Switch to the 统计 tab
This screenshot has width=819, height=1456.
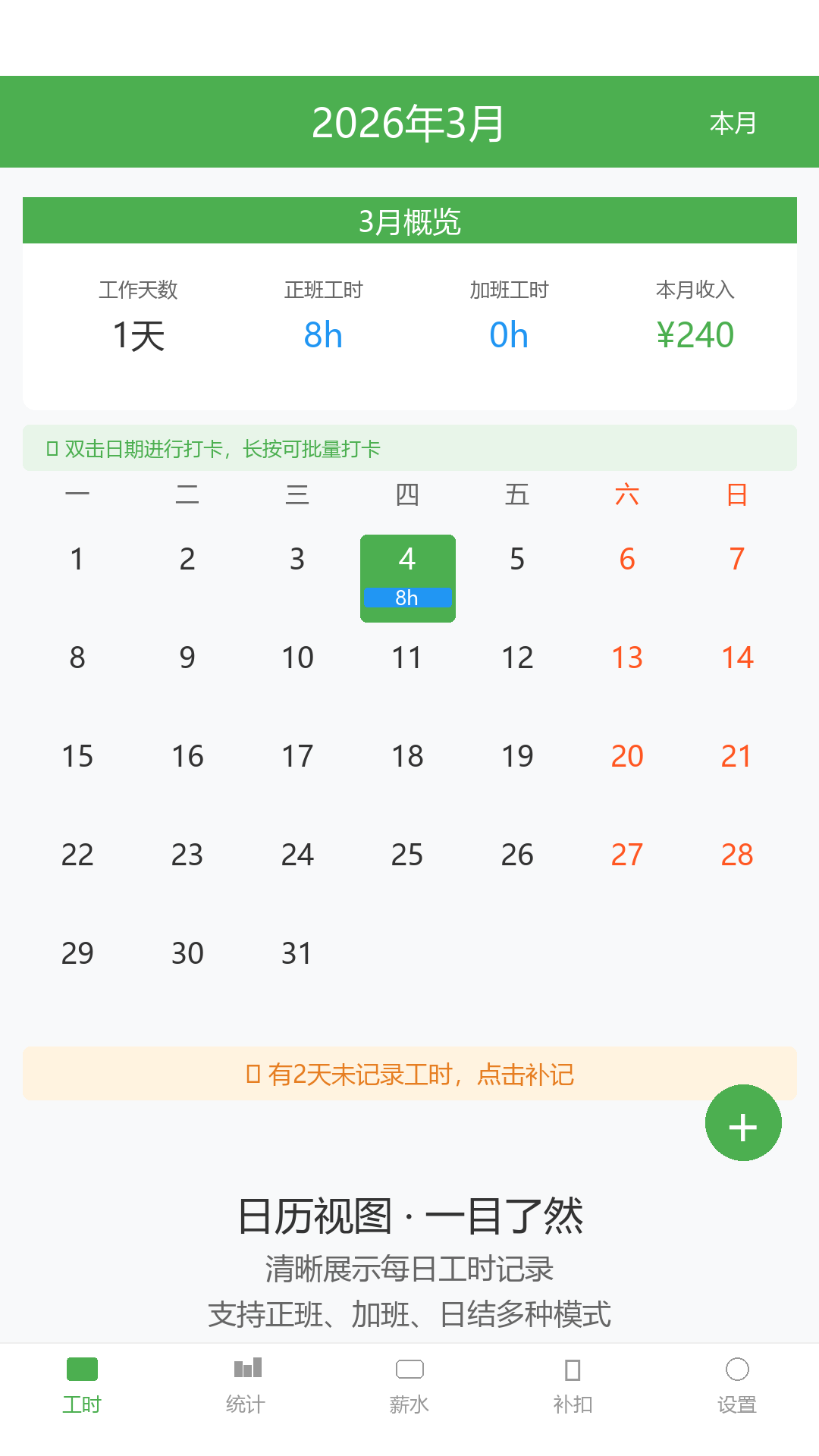click(246, 1385)
